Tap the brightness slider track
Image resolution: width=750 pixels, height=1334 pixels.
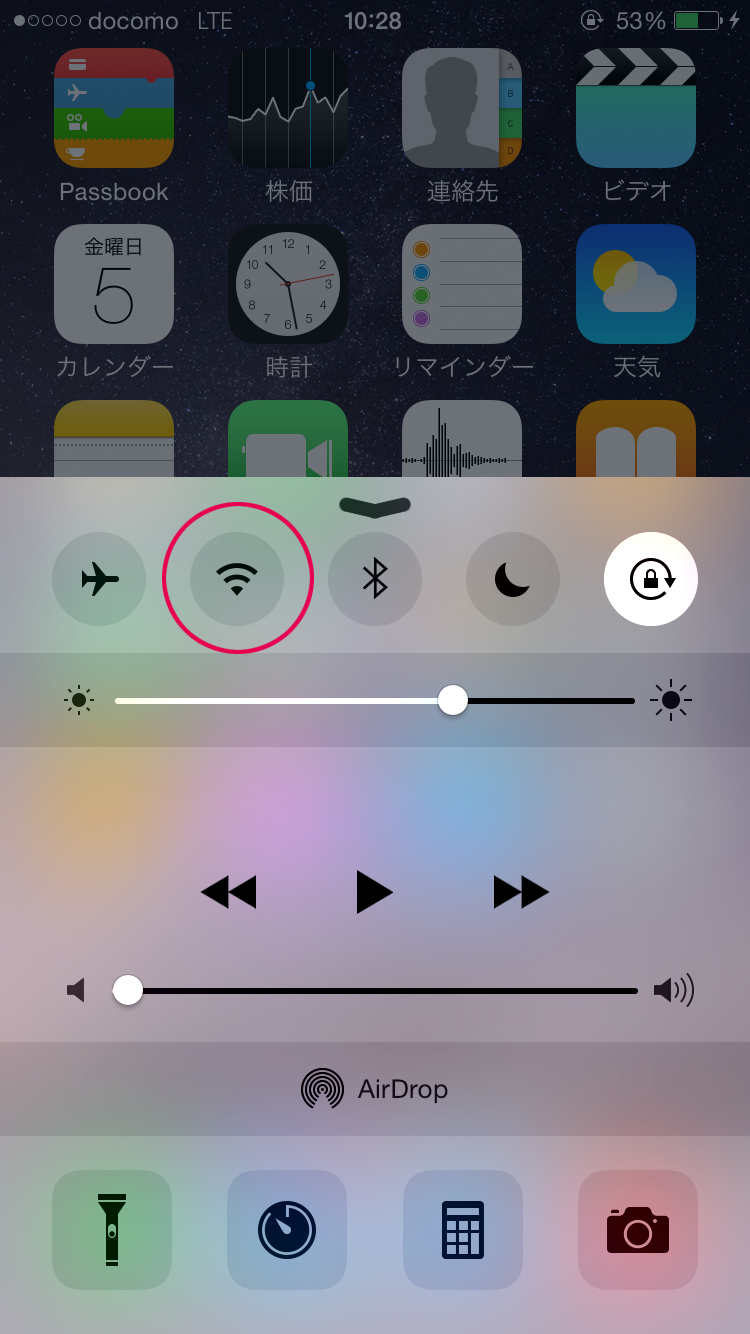click(x=375, y=701)
